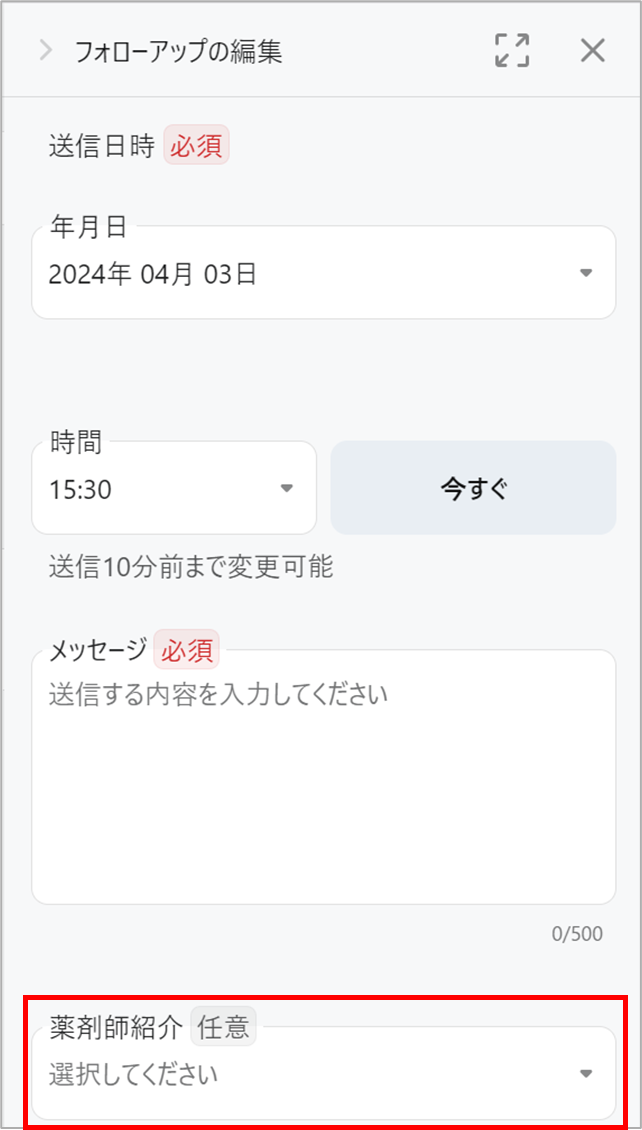The image size is (642, 1130).
Task: Close the フォローアップの編集 panel
Action: pos(593,51)
